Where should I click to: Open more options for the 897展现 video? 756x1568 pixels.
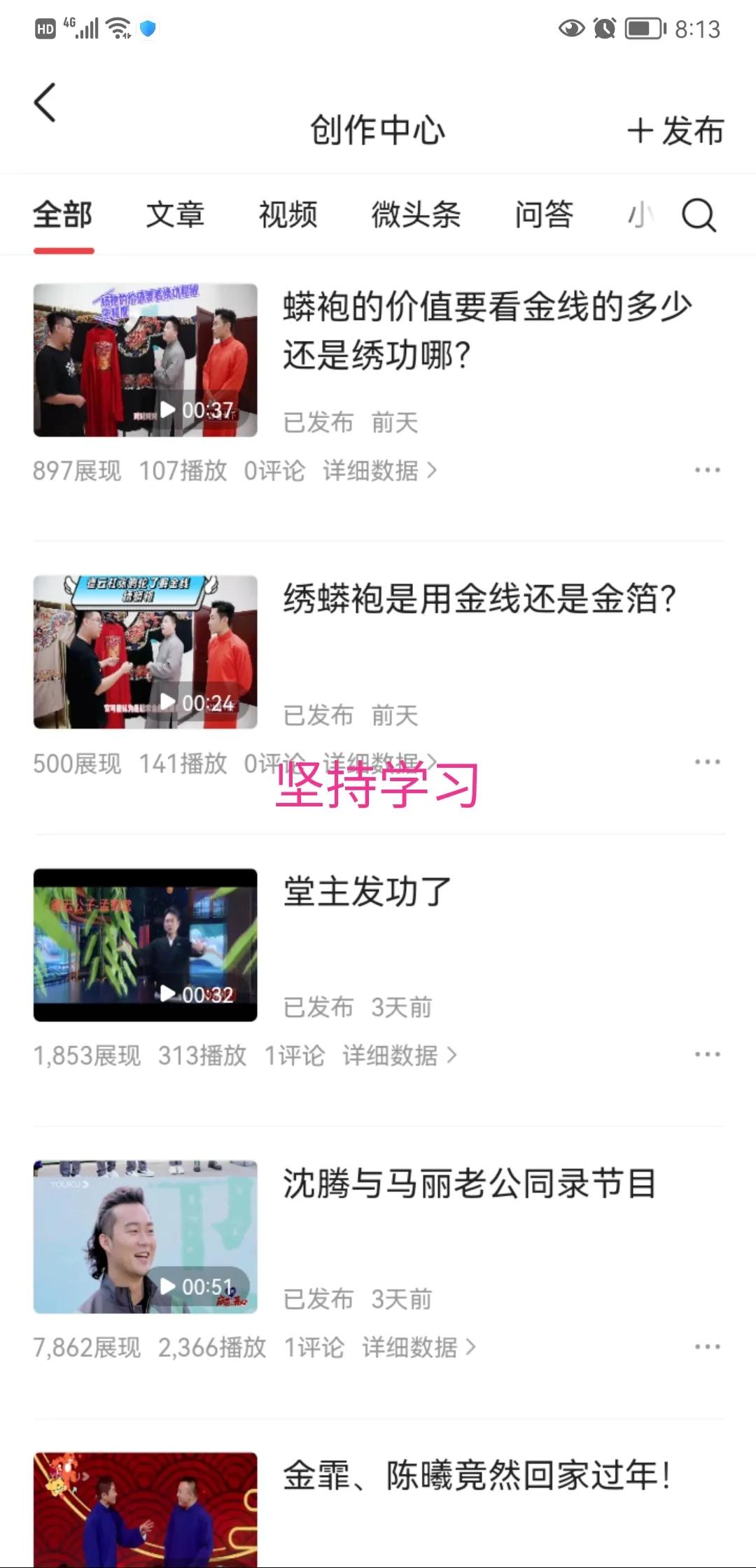tap(707, 470)
